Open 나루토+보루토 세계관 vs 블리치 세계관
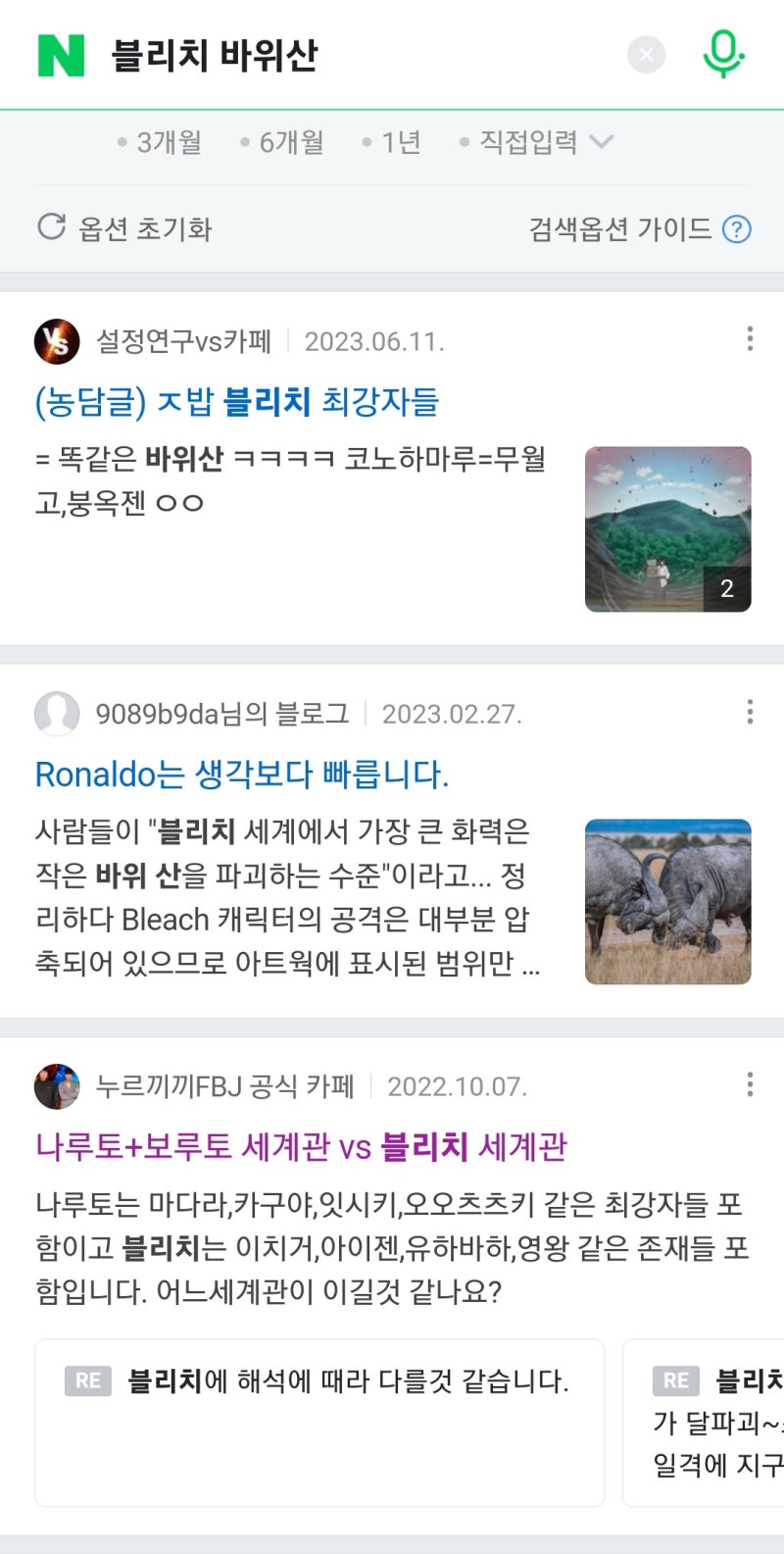Screen dimensions: 784x1554 [301, 1147]
